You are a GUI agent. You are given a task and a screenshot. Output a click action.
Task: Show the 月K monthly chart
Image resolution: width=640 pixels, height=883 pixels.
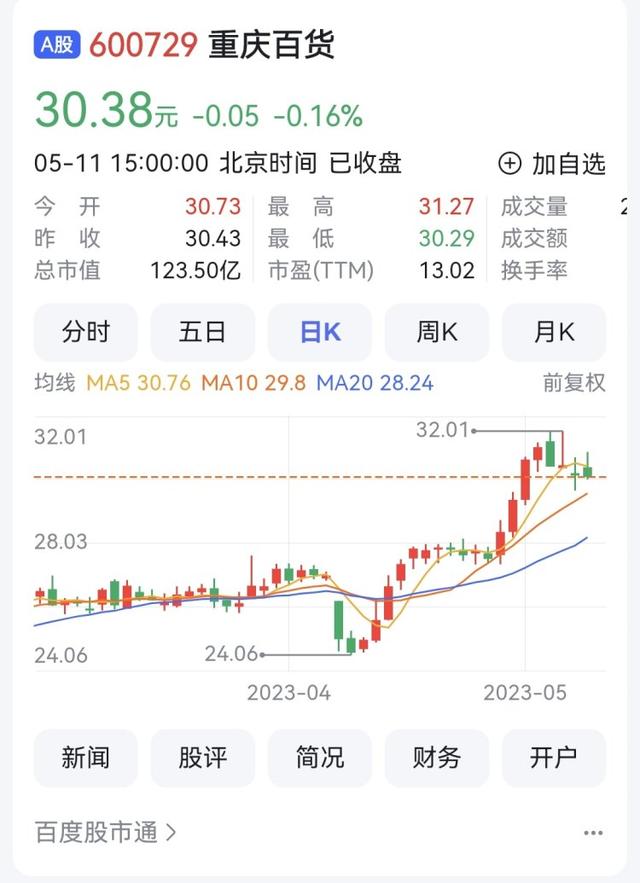tap(553, 332)
